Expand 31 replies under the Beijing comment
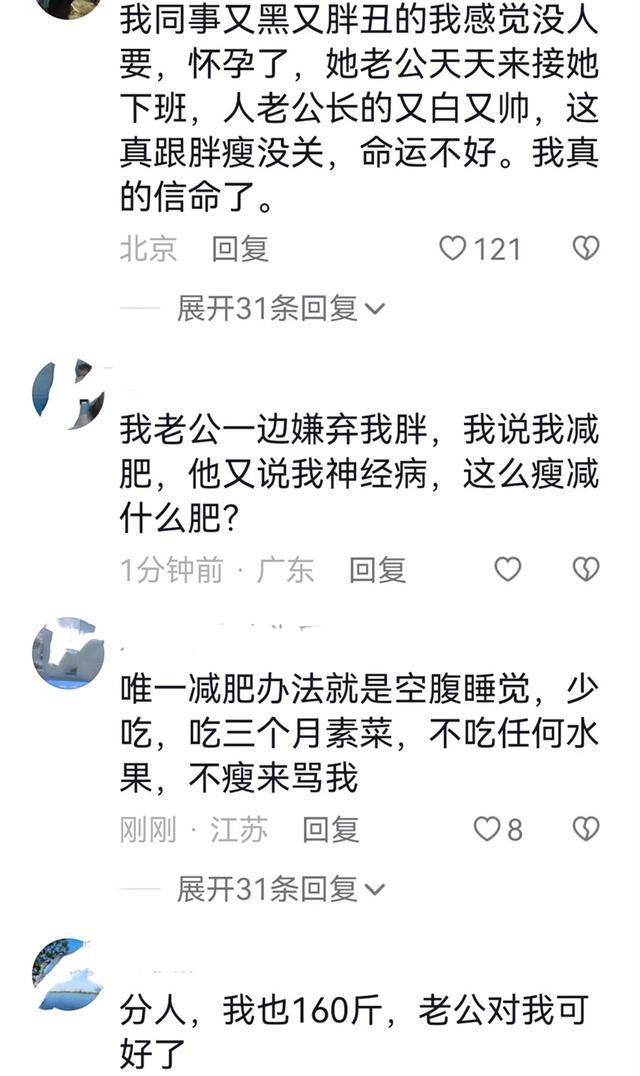This screenshot has width=640, height=1076. (280, 309)
